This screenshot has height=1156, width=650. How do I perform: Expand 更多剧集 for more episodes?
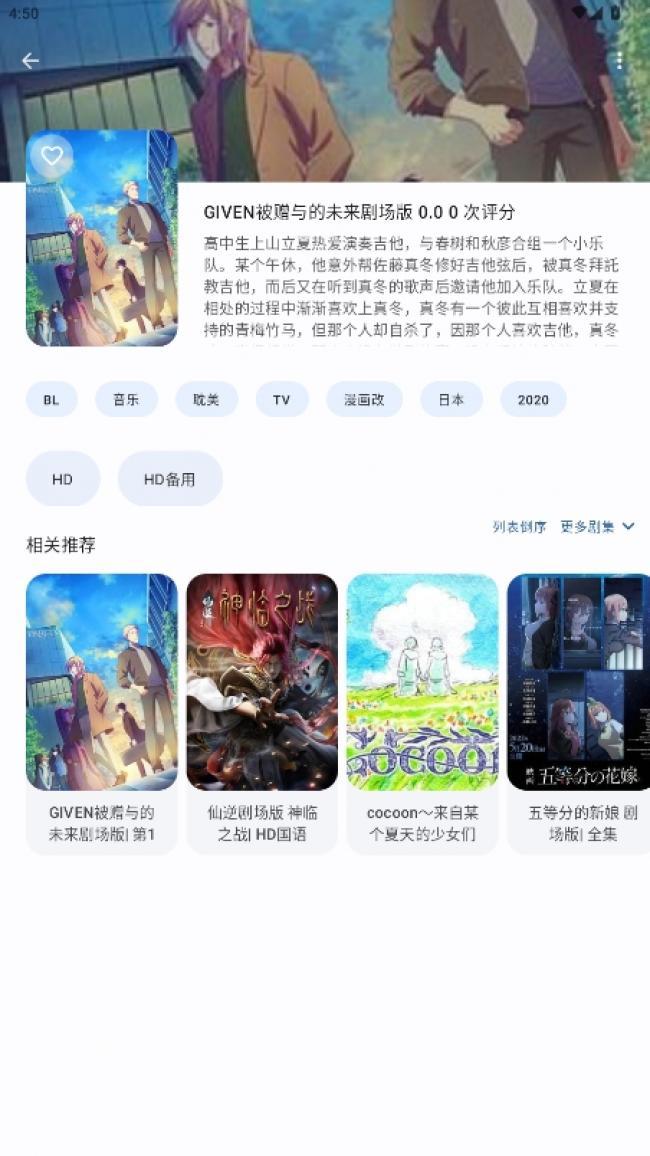point(597,527)
